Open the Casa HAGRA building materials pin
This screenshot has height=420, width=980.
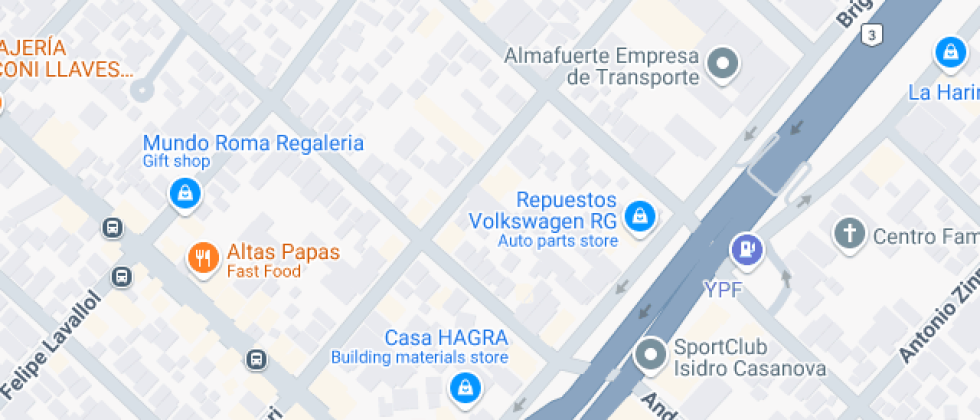466,389
